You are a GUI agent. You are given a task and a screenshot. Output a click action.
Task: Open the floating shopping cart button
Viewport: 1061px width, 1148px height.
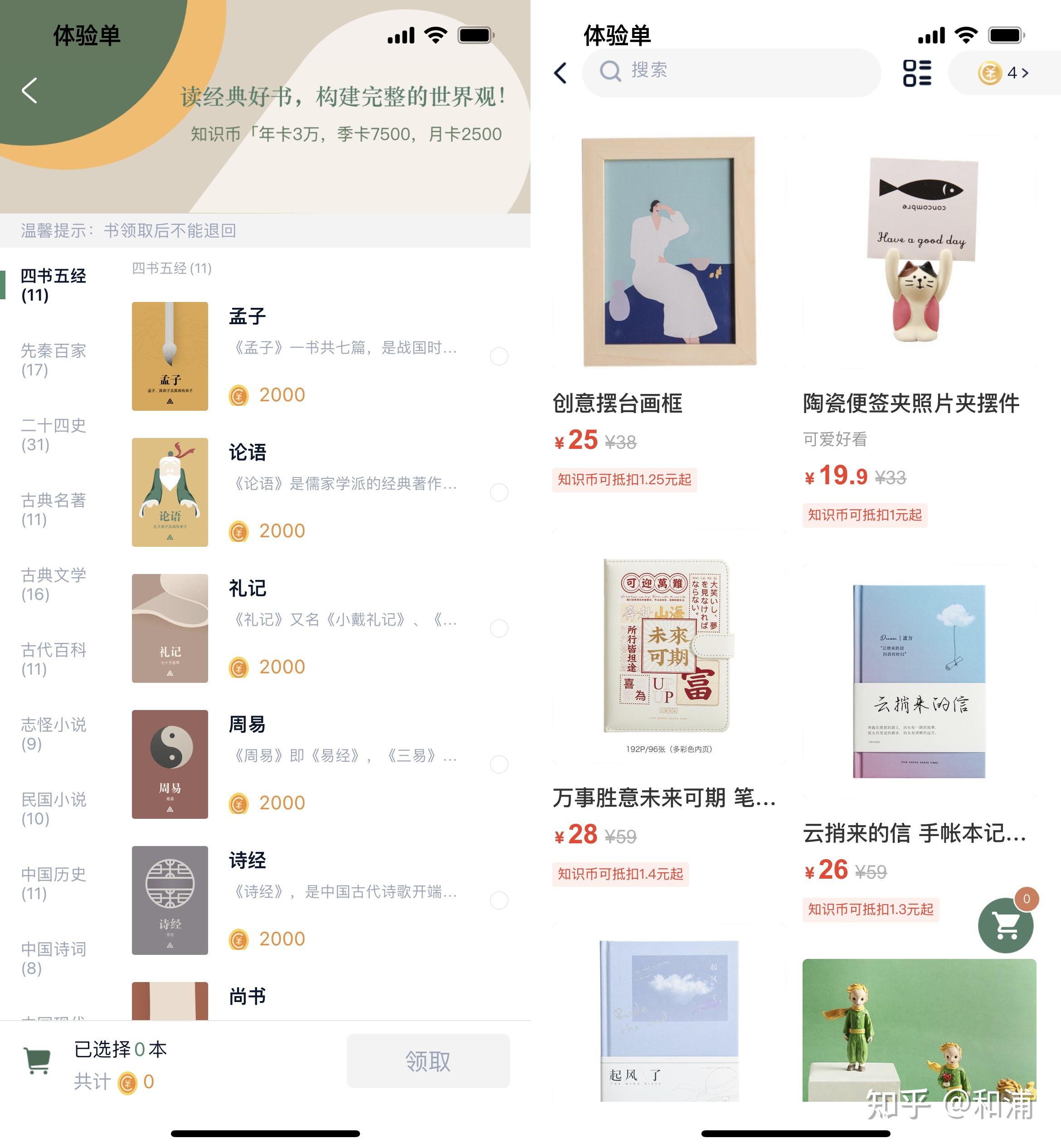point(1005,925)
